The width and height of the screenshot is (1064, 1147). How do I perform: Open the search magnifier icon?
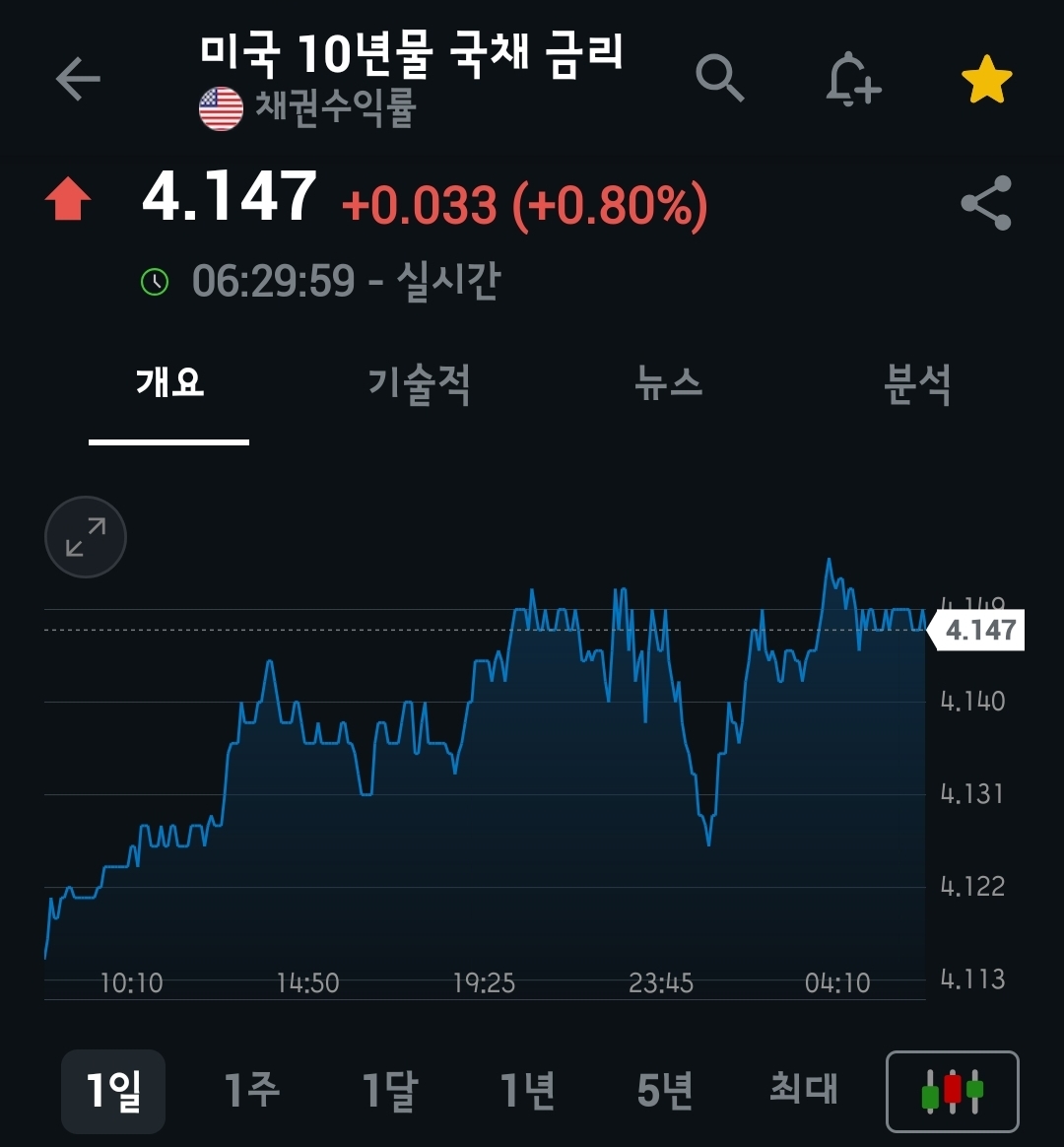(720, 78)
